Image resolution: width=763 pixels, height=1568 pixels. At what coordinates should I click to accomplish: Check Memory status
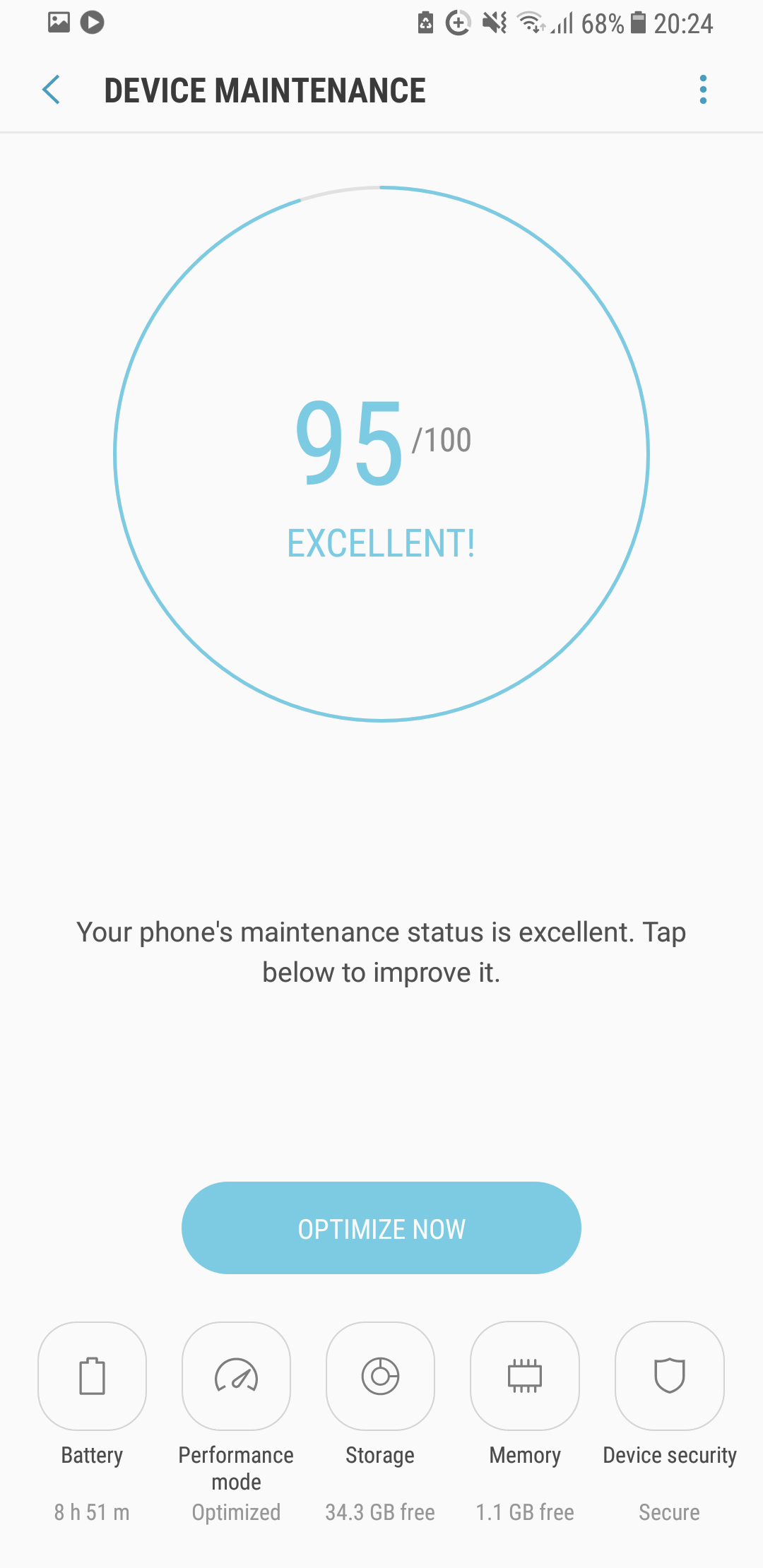tap(525, 1376)
